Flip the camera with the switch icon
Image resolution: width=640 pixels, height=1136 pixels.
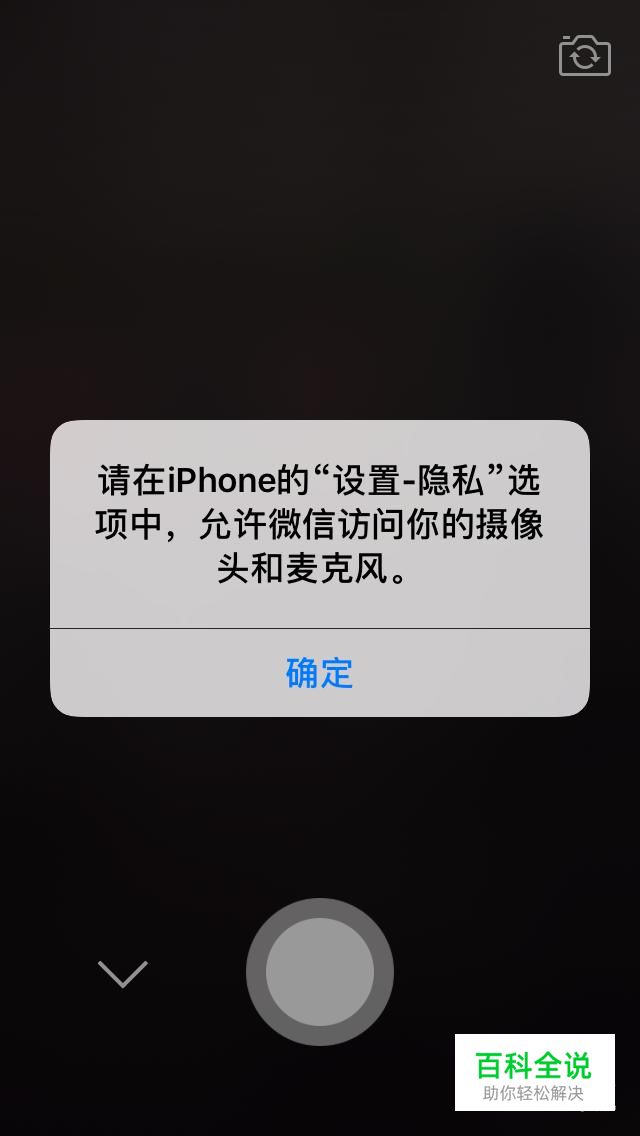point(584,55)
